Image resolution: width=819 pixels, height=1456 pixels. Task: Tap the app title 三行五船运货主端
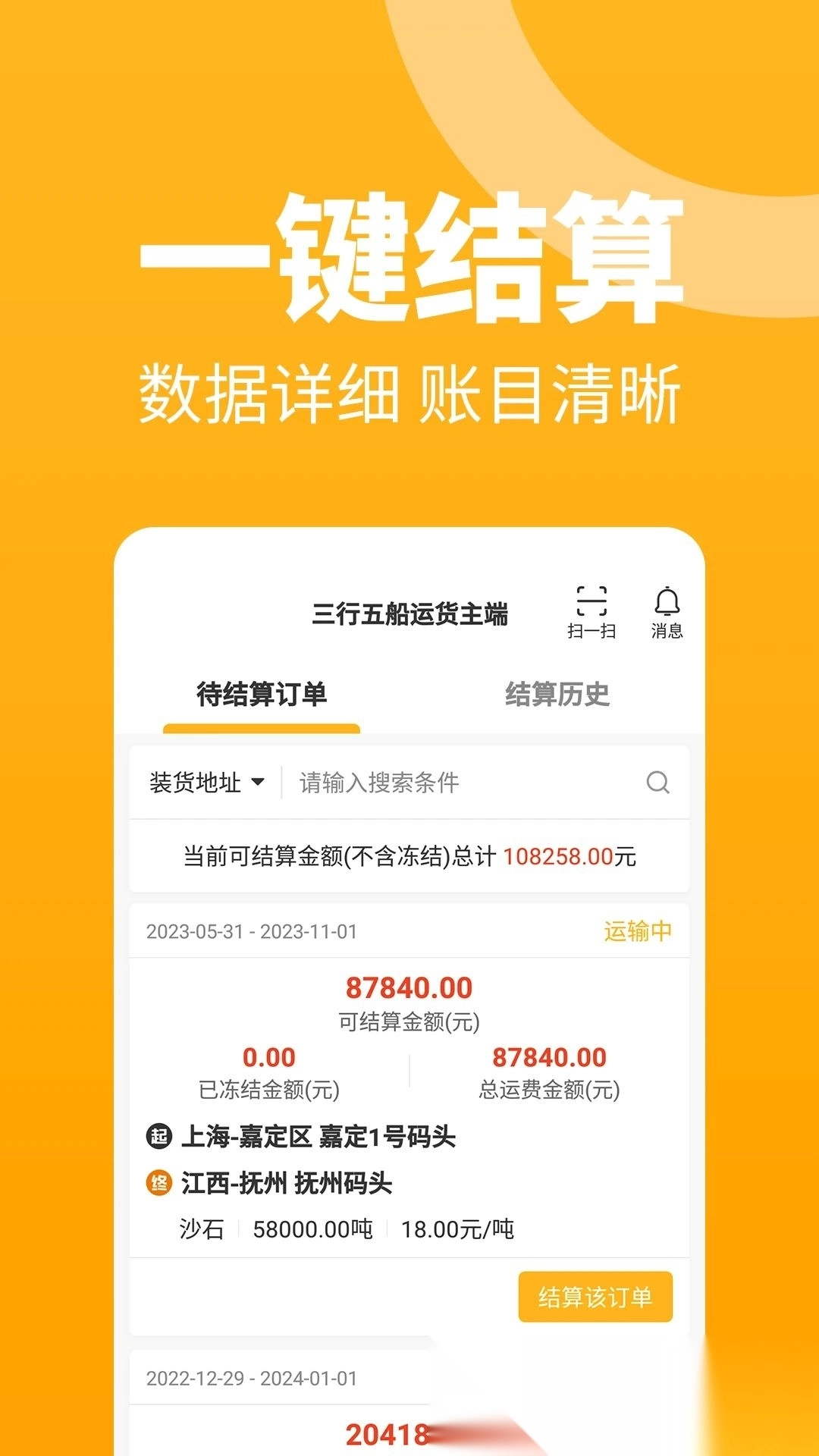pyautogui.click(x=409, y=613)
